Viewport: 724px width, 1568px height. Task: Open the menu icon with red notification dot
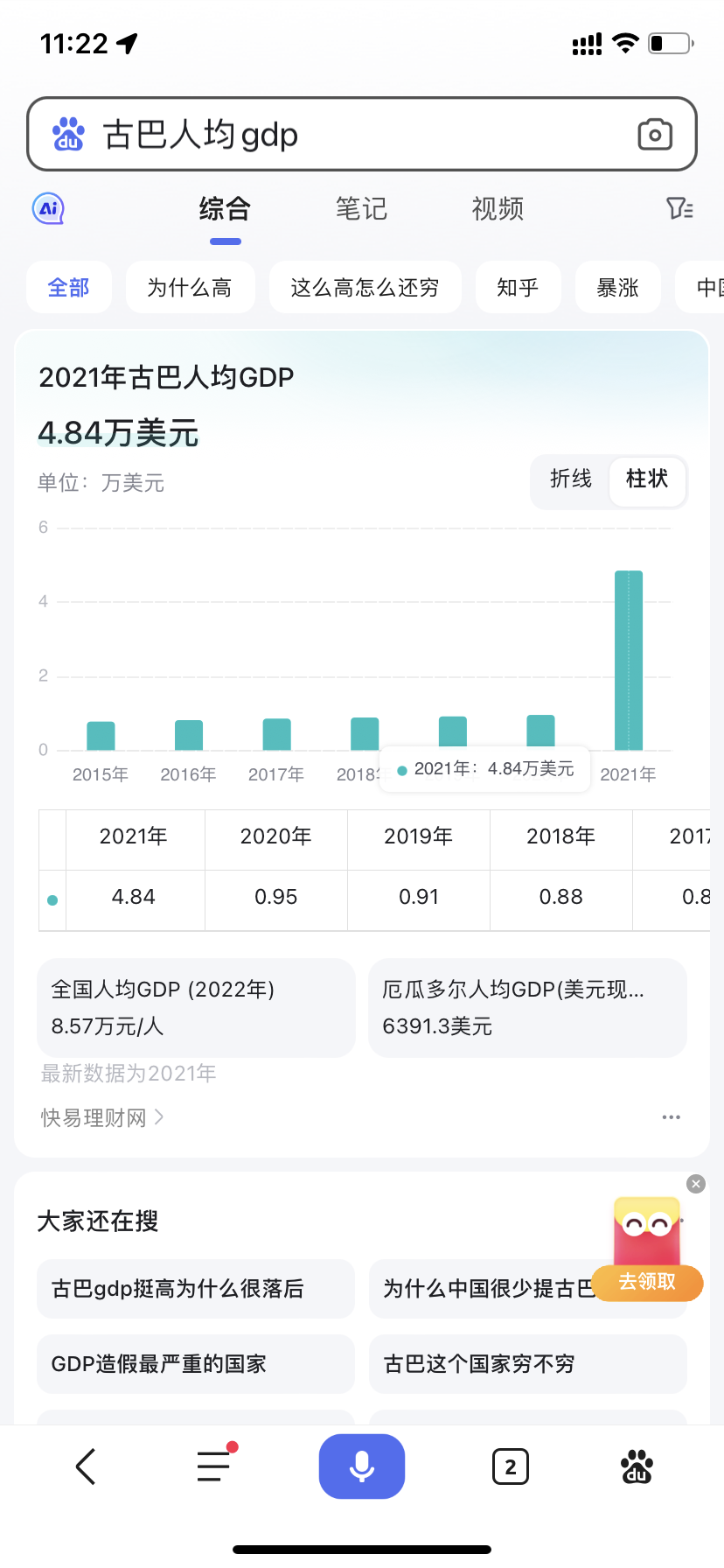pyautogui.click(x=212, y=1466)
